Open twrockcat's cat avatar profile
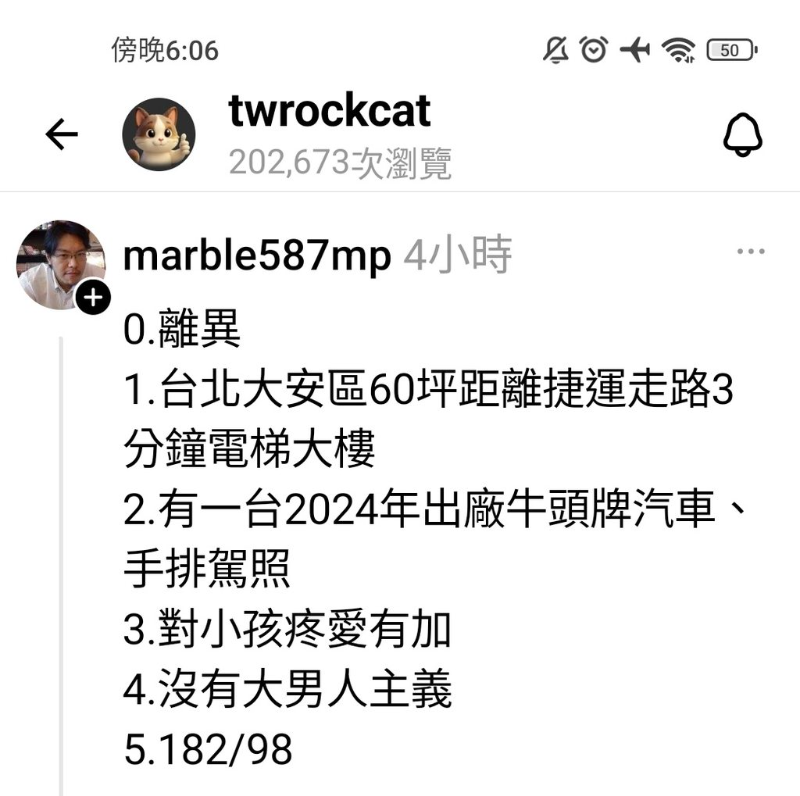The width and height of the screenshot is (800, 796). 158,135
